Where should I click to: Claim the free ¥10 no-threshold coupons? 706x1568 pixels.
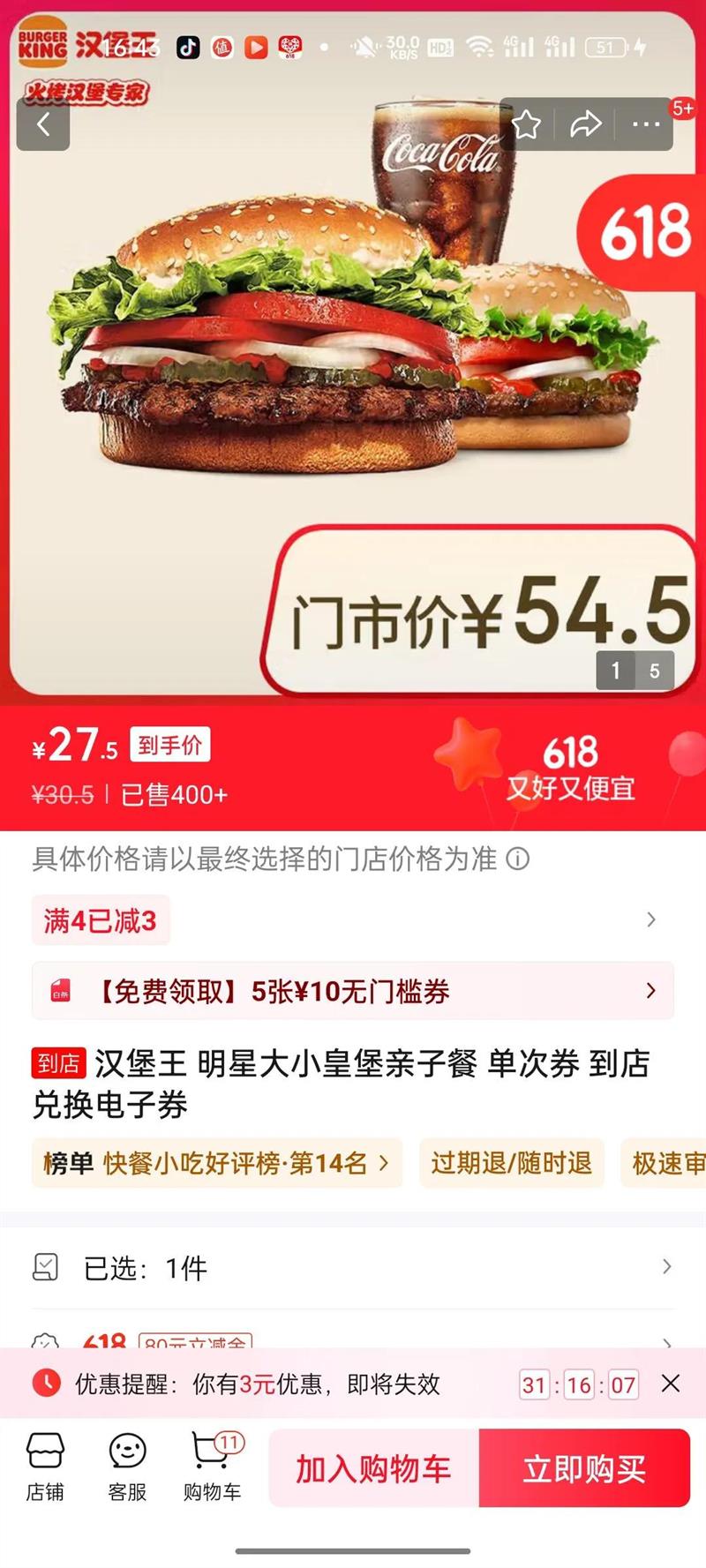353,991
